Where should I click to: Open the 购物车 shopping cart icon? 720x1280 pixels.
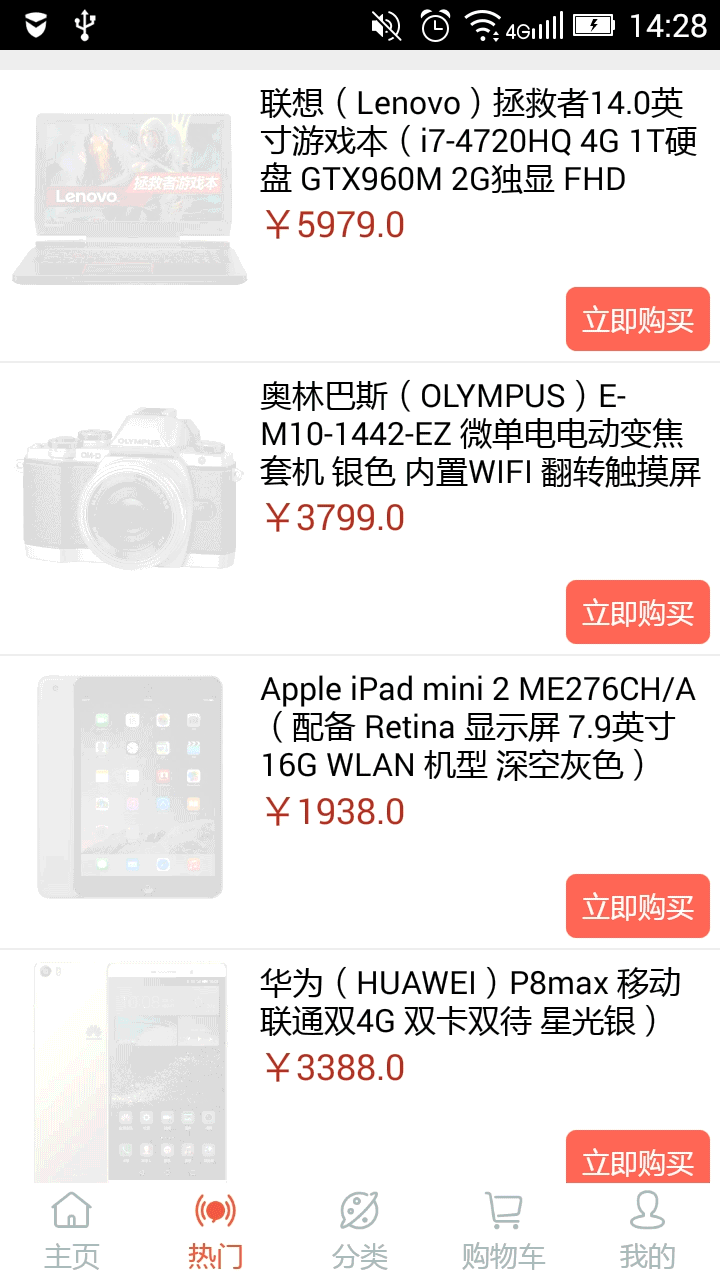[x=503, y=1210]
